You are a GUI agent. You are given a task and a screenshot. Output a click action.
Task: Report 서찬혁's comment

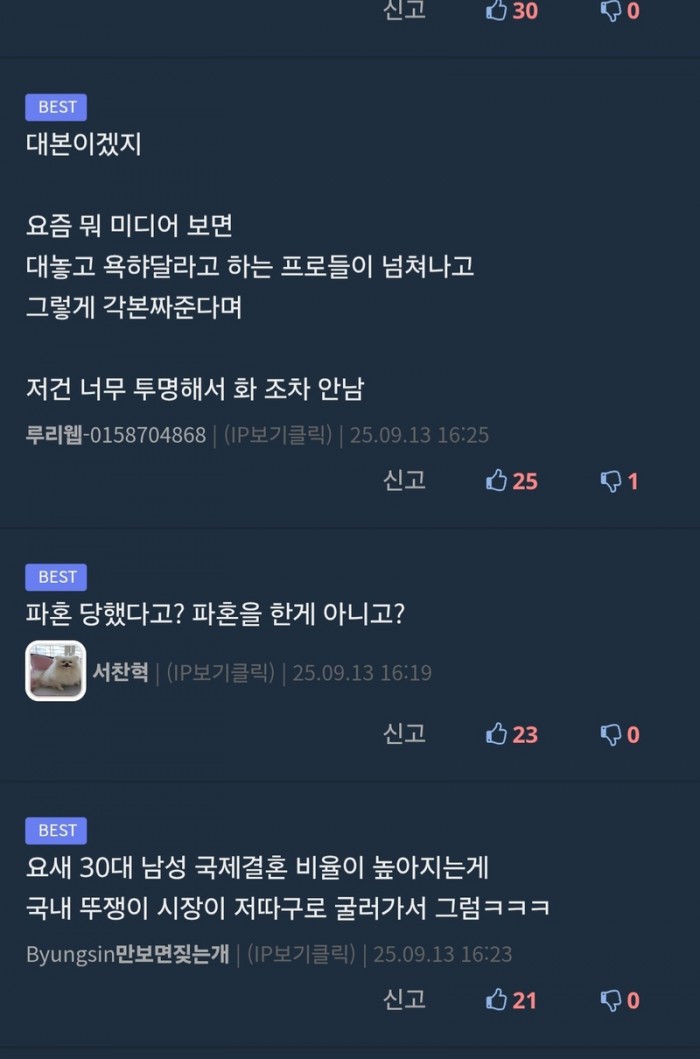[x=404, y=733]
